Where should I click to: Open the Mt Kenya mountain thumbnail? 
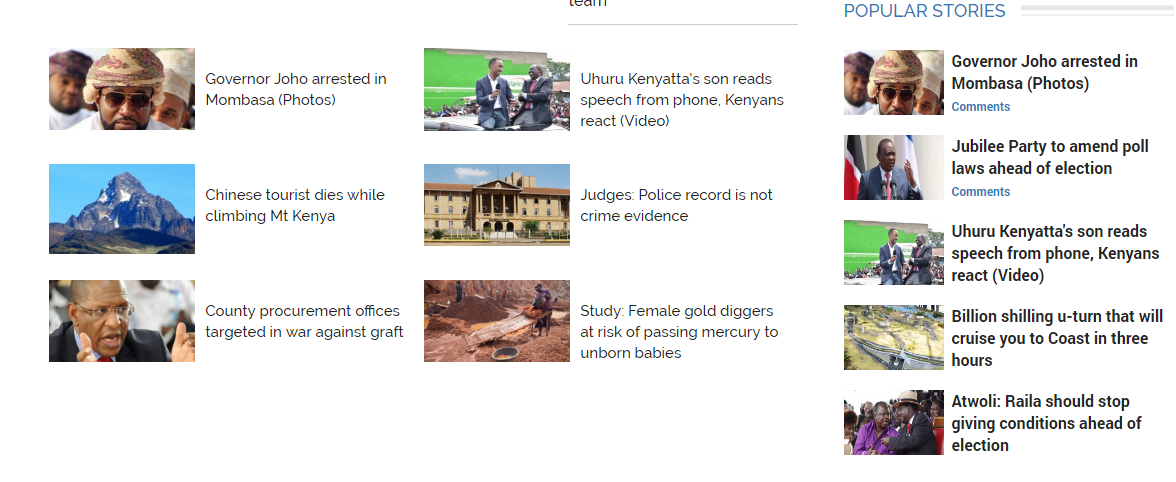(x=122, y=208)
